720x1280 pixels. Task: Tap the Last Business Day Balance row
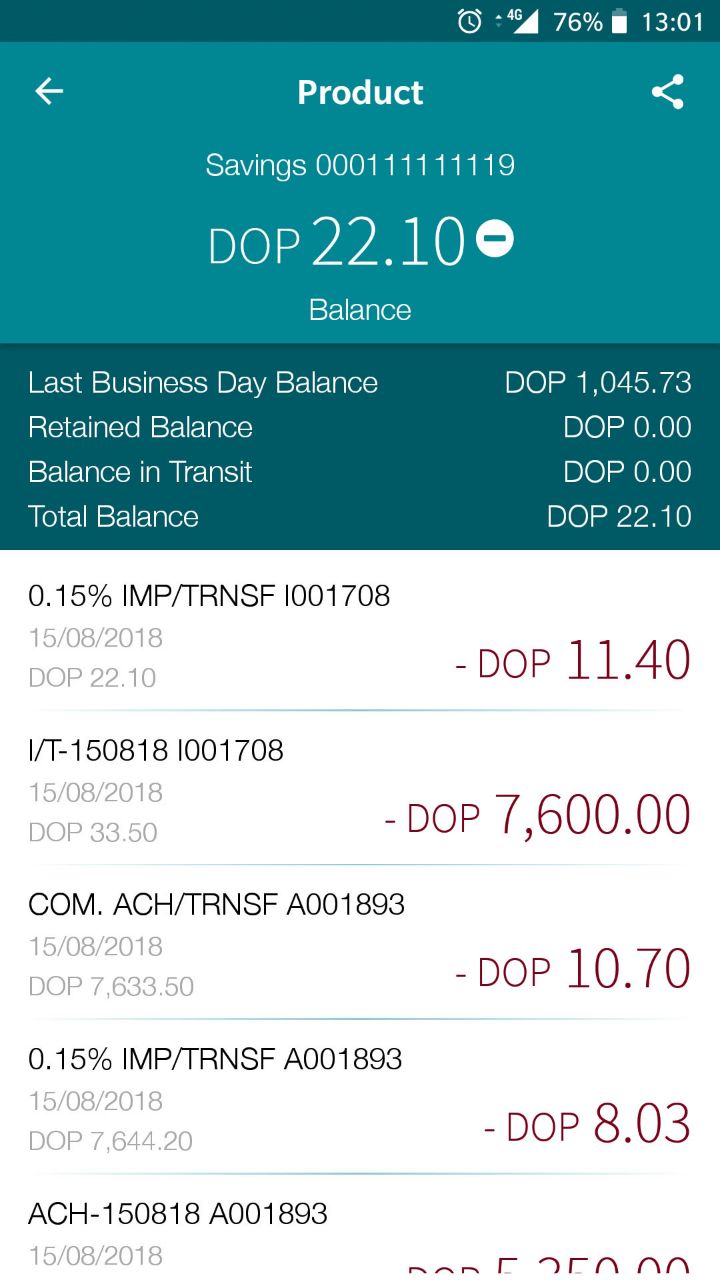(360, 382)
